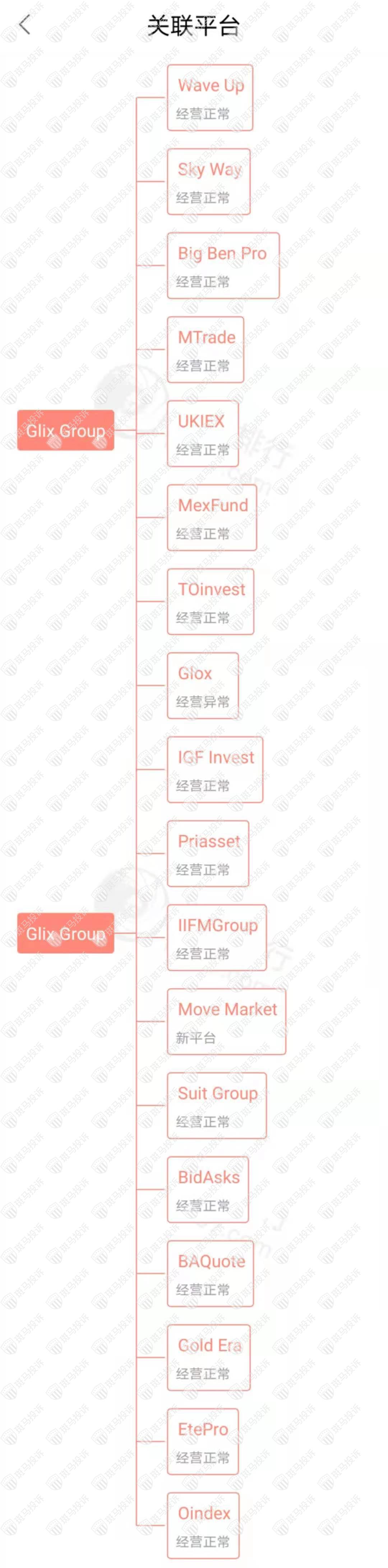Select the TOinvest node
The height and width of the screenshot is (1568, 388).
(x=210, y=601)
